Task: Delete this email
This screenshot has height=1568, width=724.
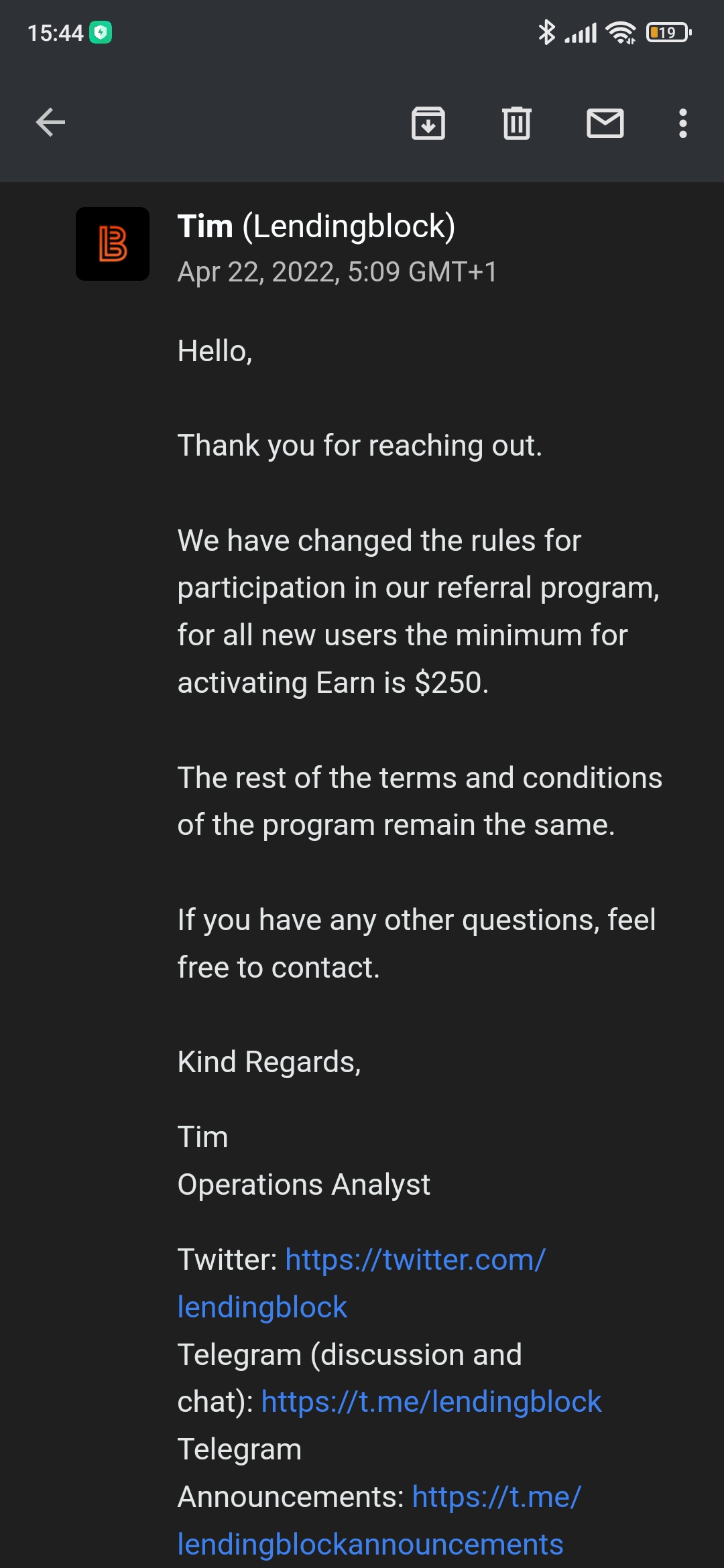Action: [x=516, y=123]
